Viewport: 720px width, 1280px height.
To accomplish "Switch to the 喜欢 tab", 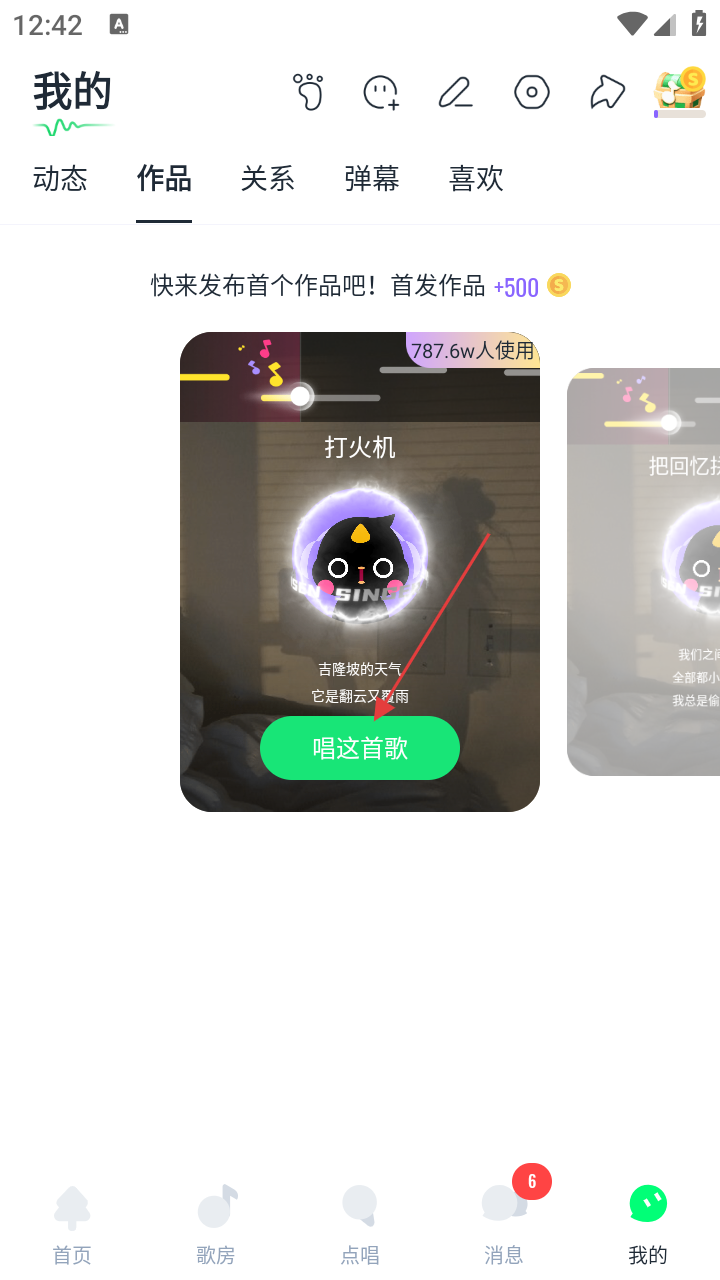I will (x=476, y=179).
